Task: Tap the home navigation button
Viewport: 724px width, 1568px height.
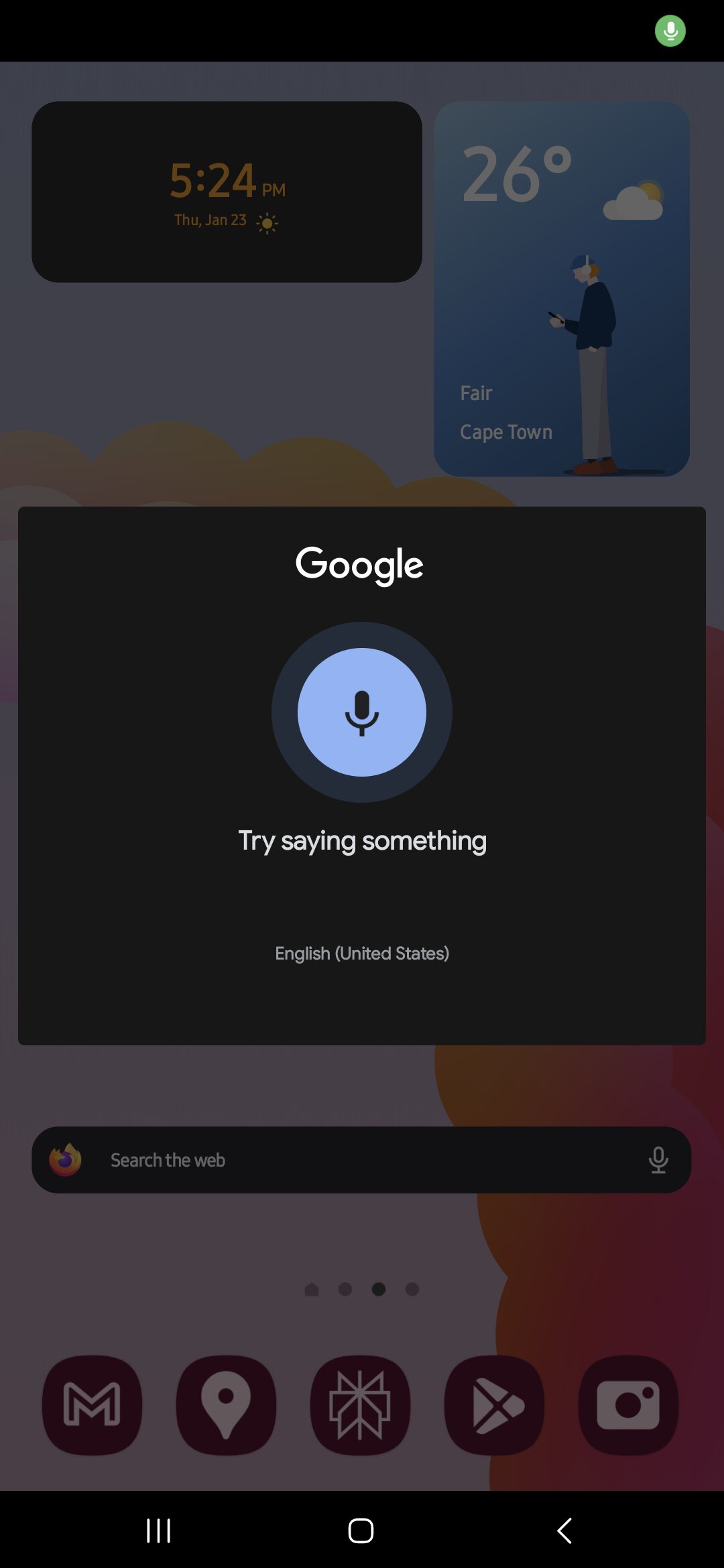Action: [361, 1530]
